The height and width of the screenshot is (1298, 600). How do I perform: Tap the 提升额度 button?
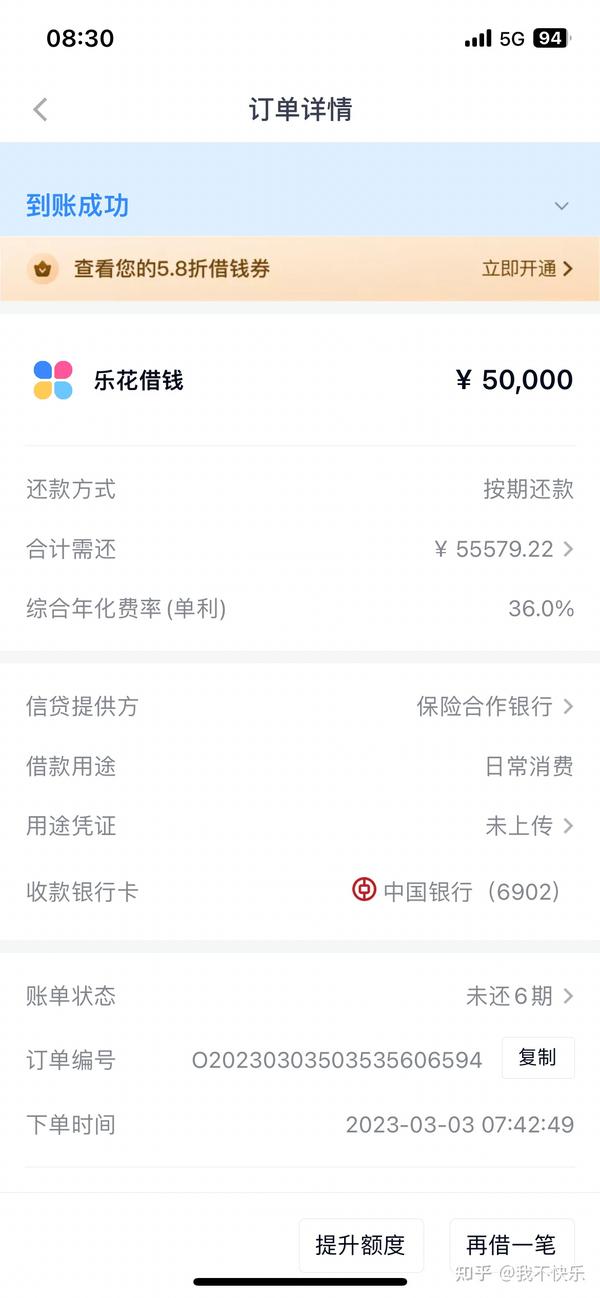(x=361, y=1245)
